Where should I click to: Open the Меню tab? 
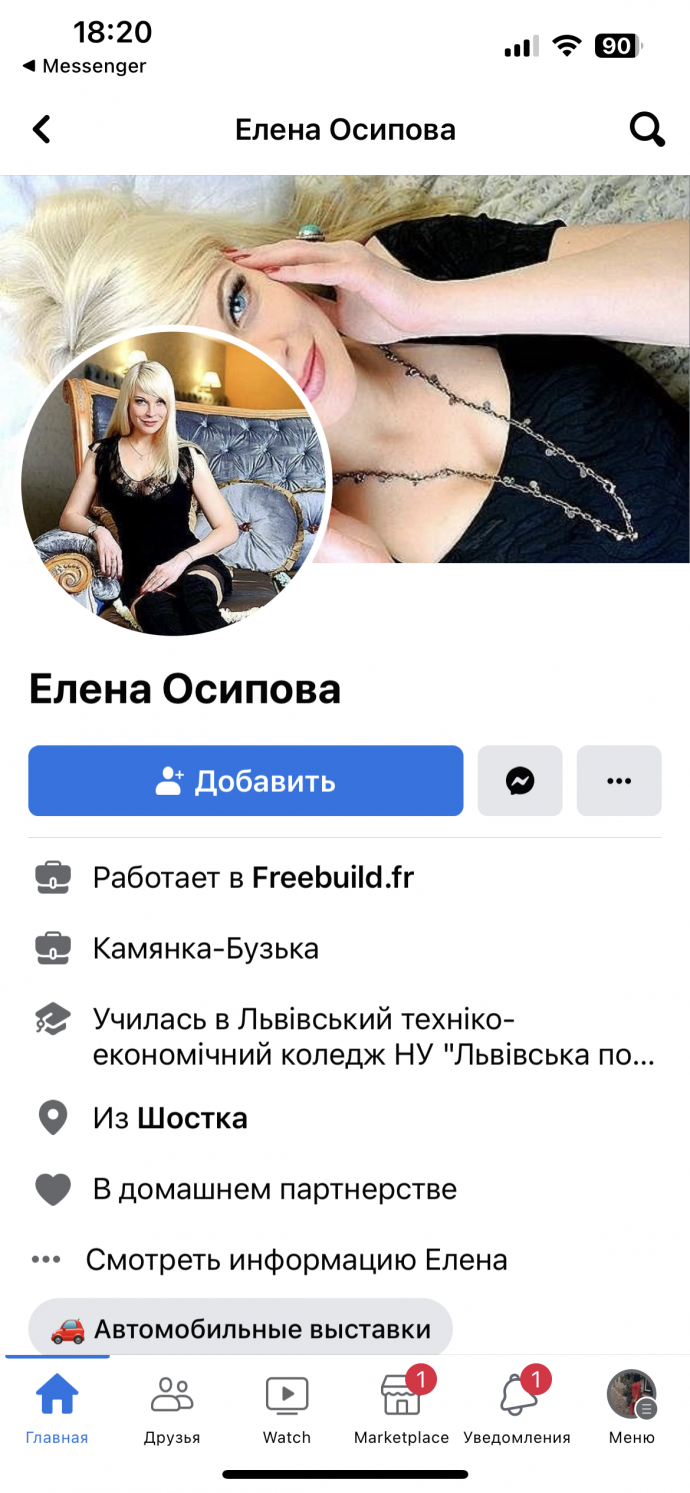(x=632, y=1410)
